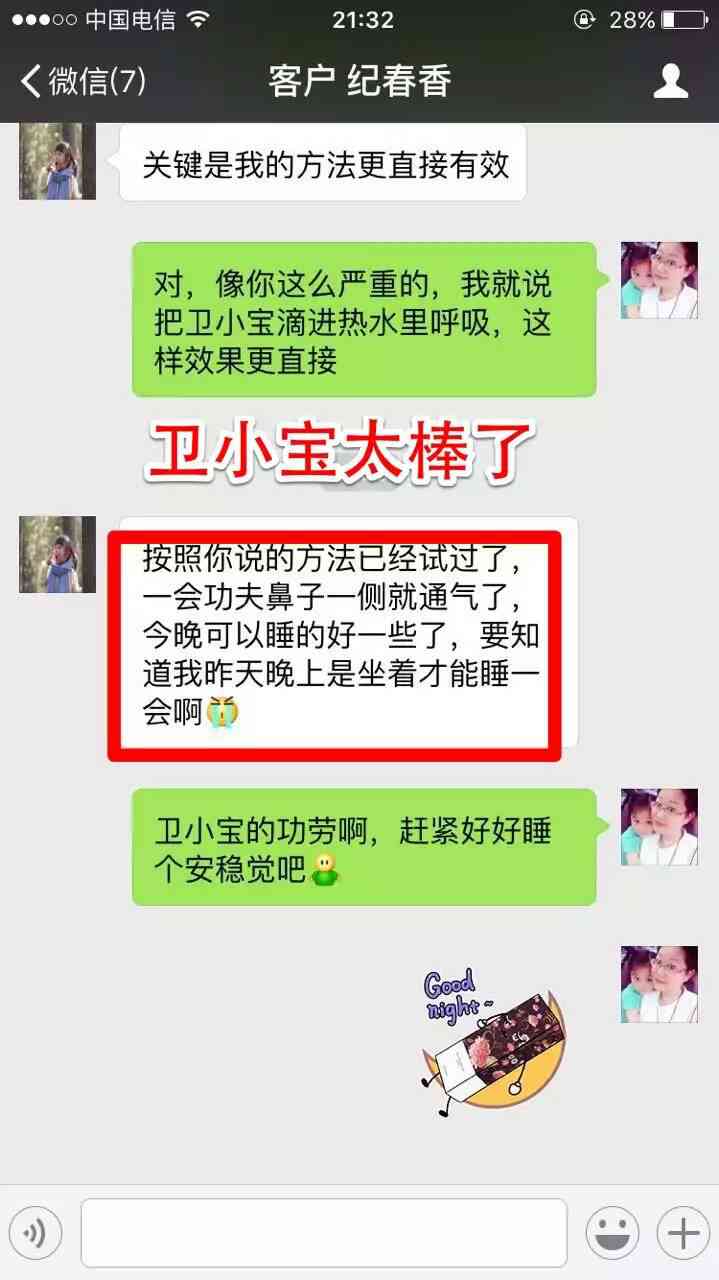This screenshot has width=719, height=1280.
Task: Switch to voice message input
Action: click(35, 1233)
